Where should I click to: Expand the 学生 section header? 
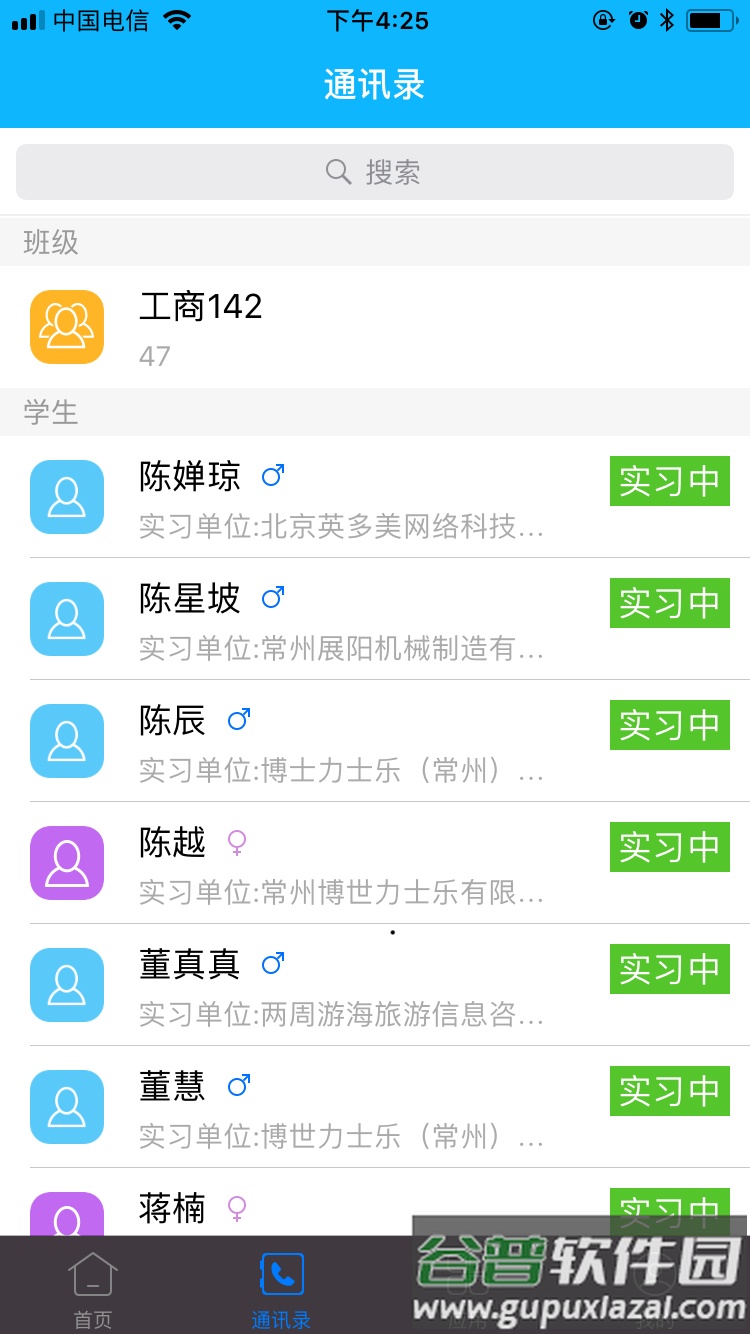click(x=50, y=413)
